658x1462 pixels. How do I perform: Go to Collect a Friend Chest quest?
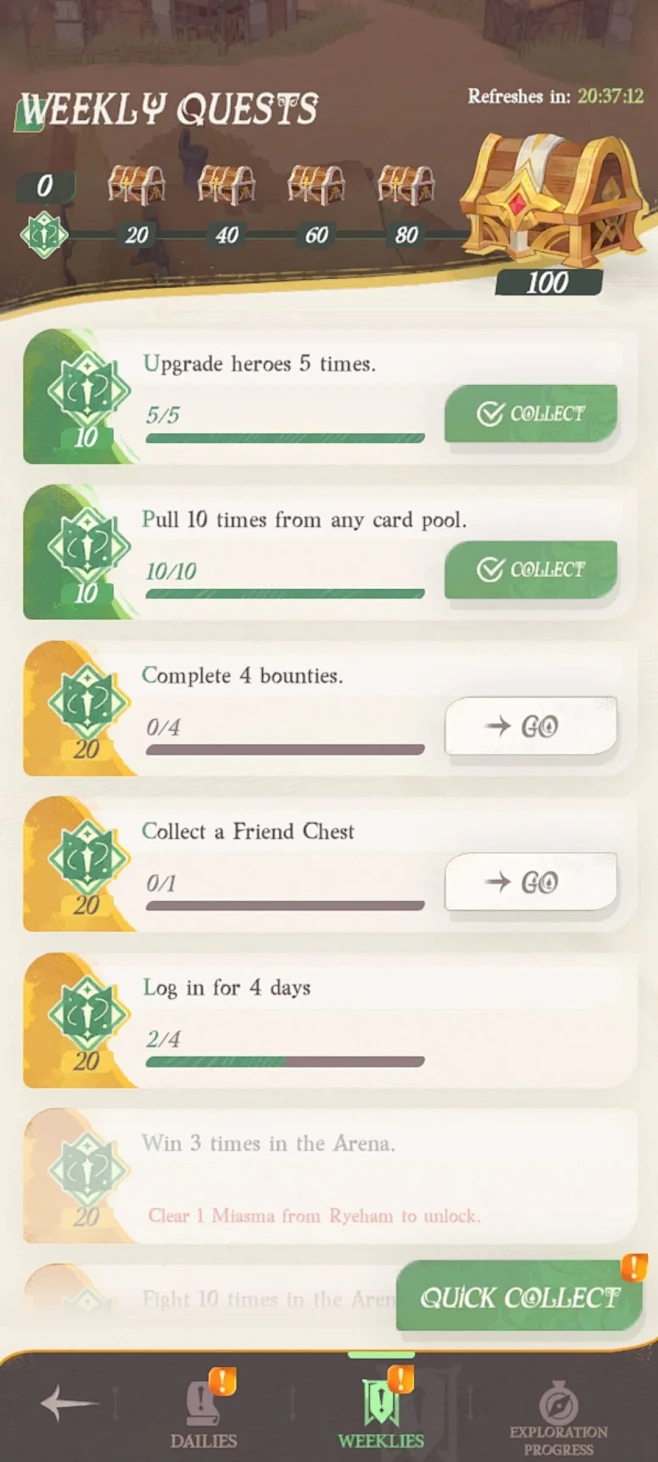coord(530,883)
